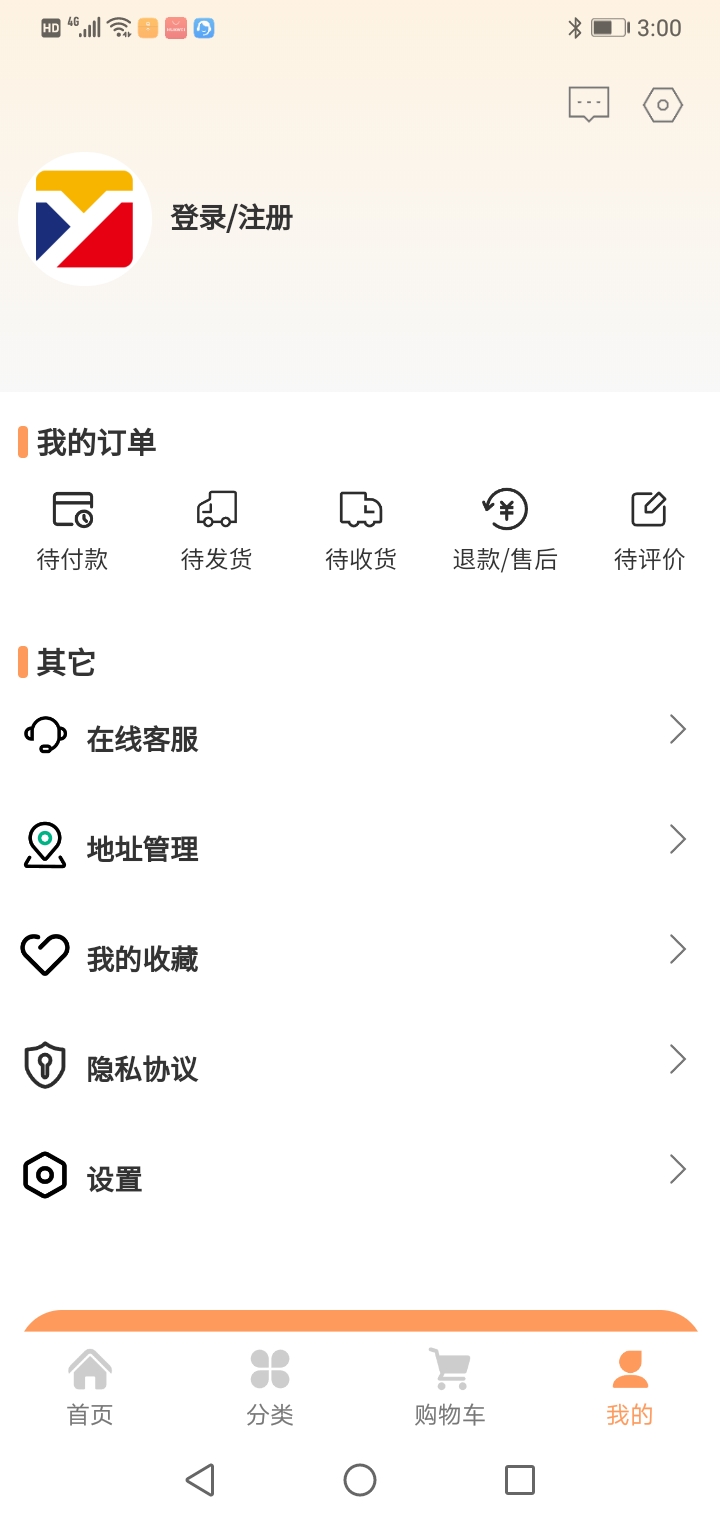720x1520 pixels.
Task: Select the 待发货 awaiting shipment icon
Action: point(217,510)
